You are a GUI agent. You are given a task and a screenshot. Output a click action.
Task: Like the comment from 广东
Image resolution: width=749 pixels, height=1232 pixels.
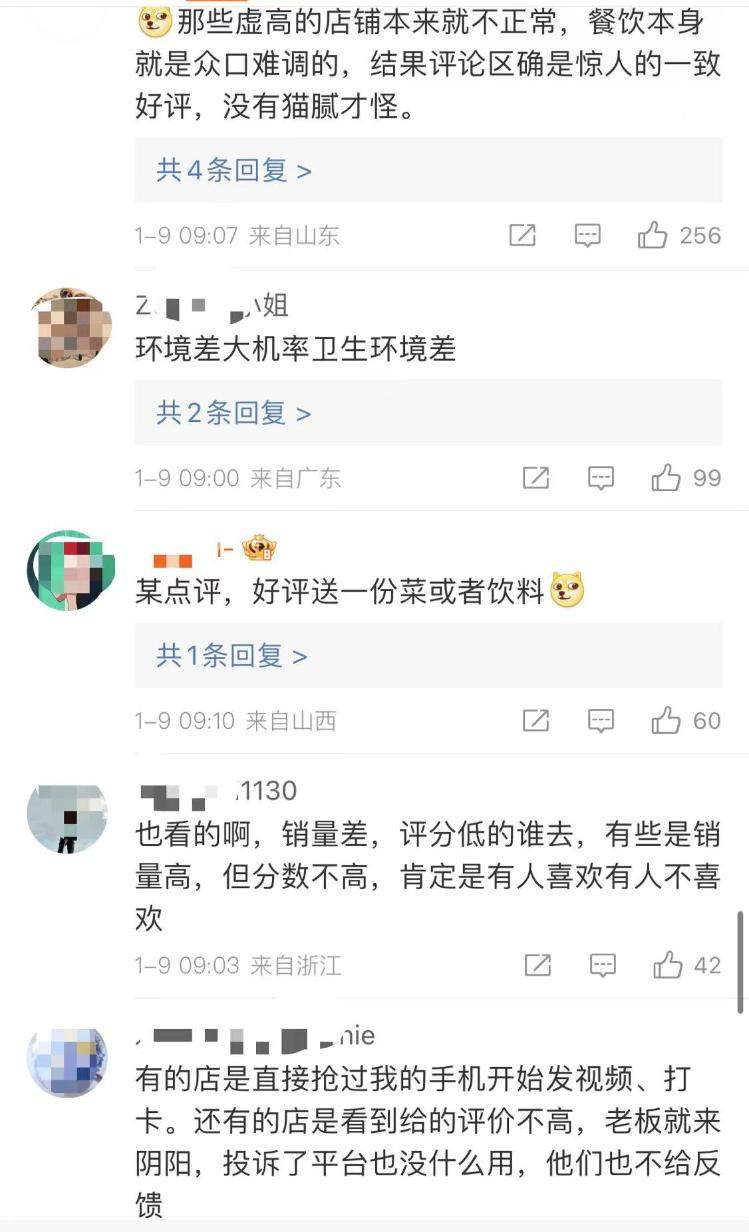(x=666, y=478)
